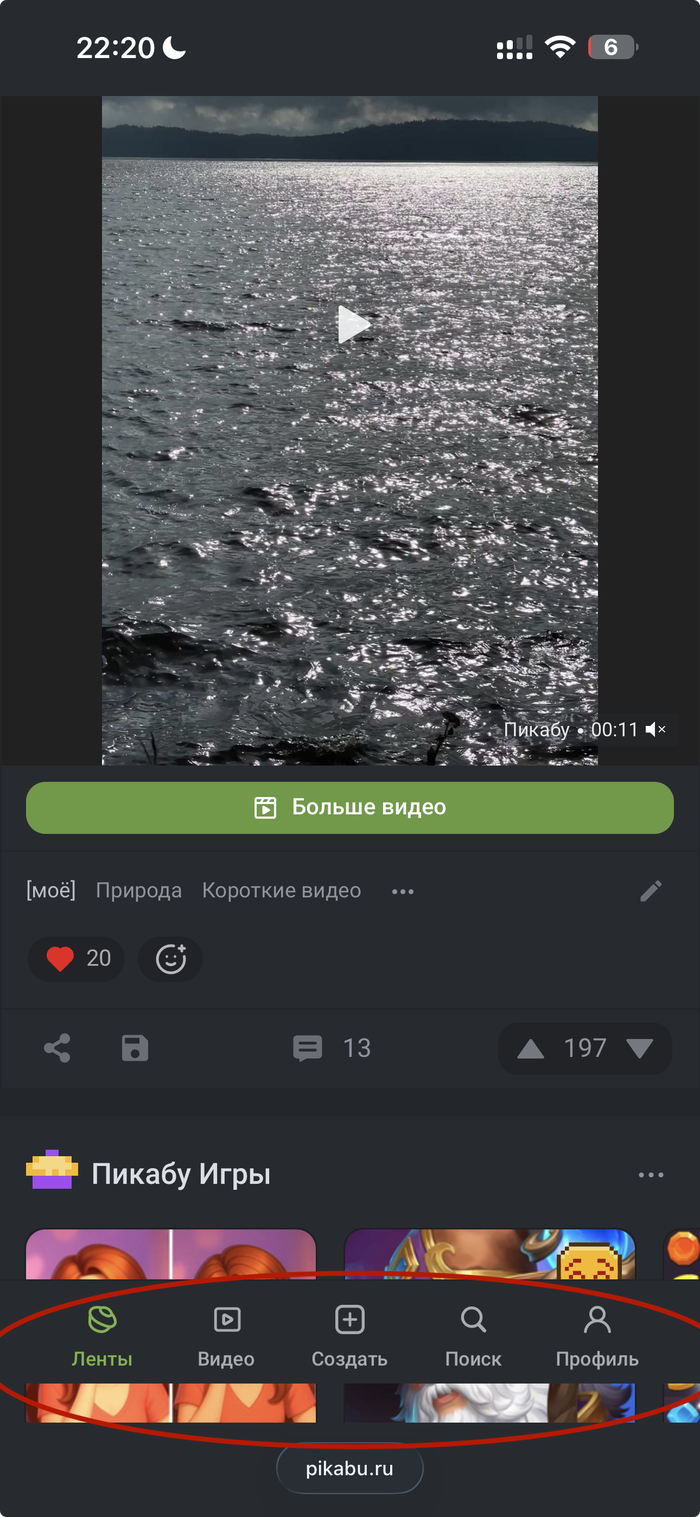Open the Создать tab

click(x=349, y=1337)
